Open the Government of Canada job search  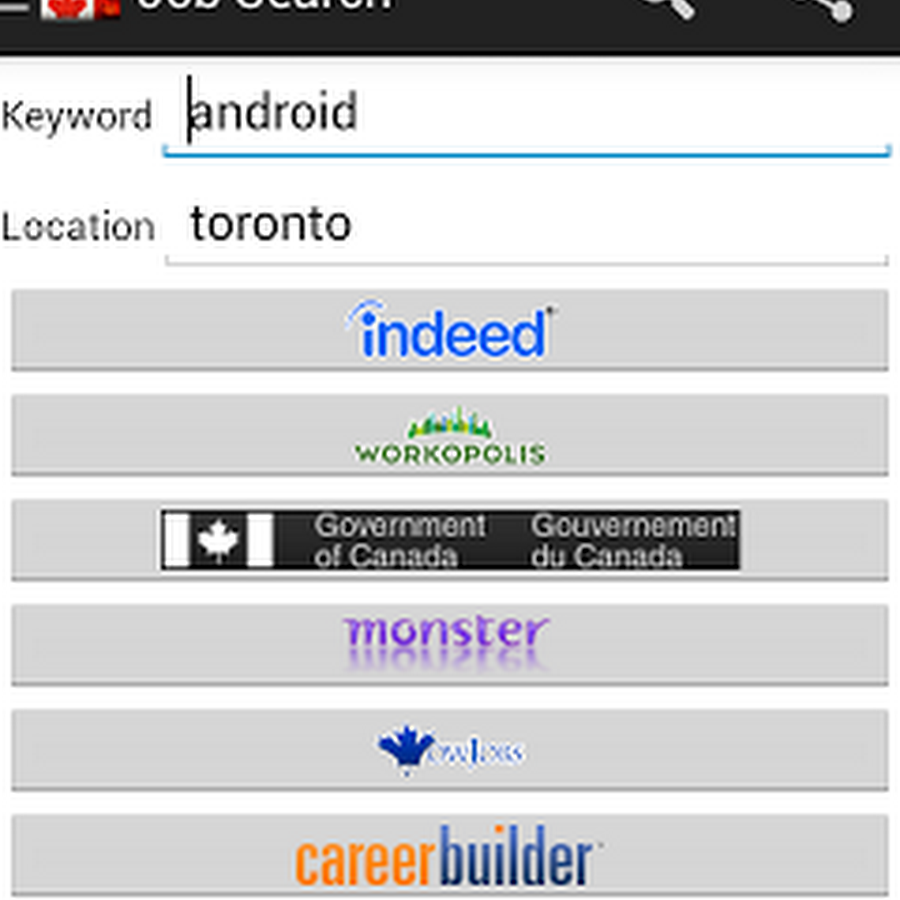[x=450, y=540]
